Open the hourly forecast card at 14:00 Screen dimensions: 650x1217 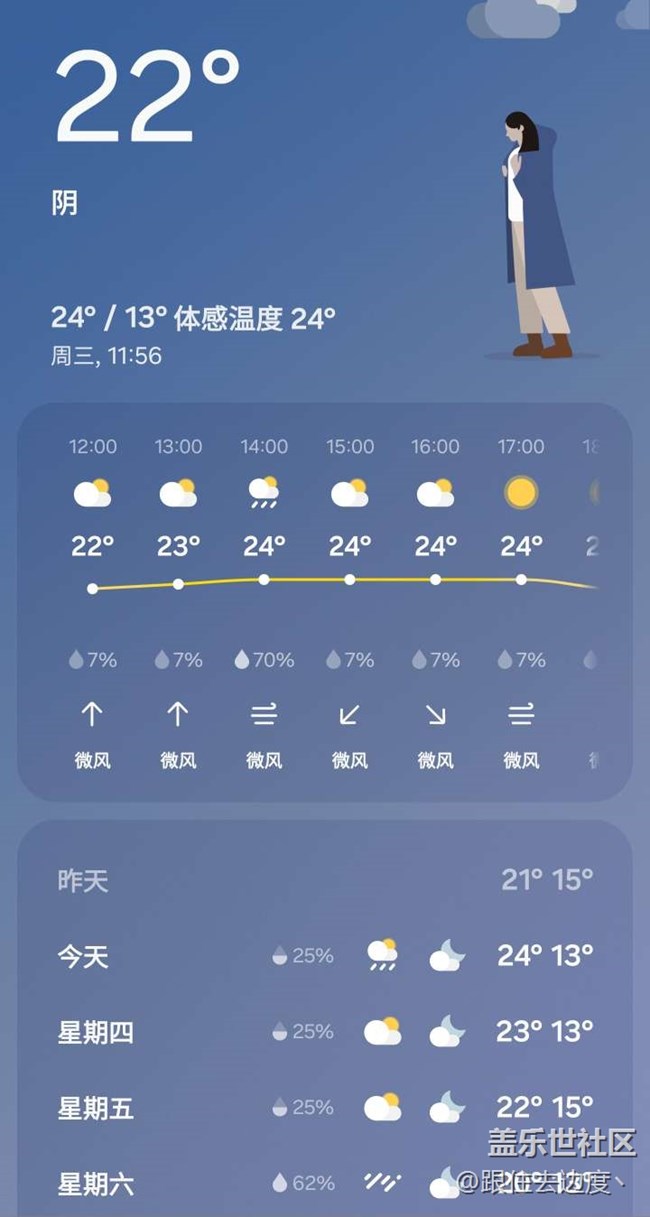264,600
